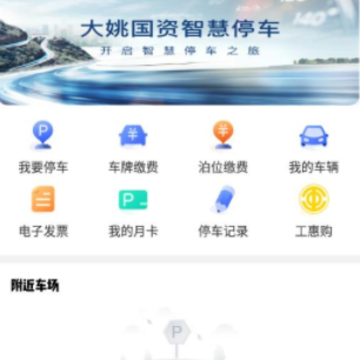The image size is (360, 360).
Task: View 我的车辆 my vehicles
Action: [313, 147]
